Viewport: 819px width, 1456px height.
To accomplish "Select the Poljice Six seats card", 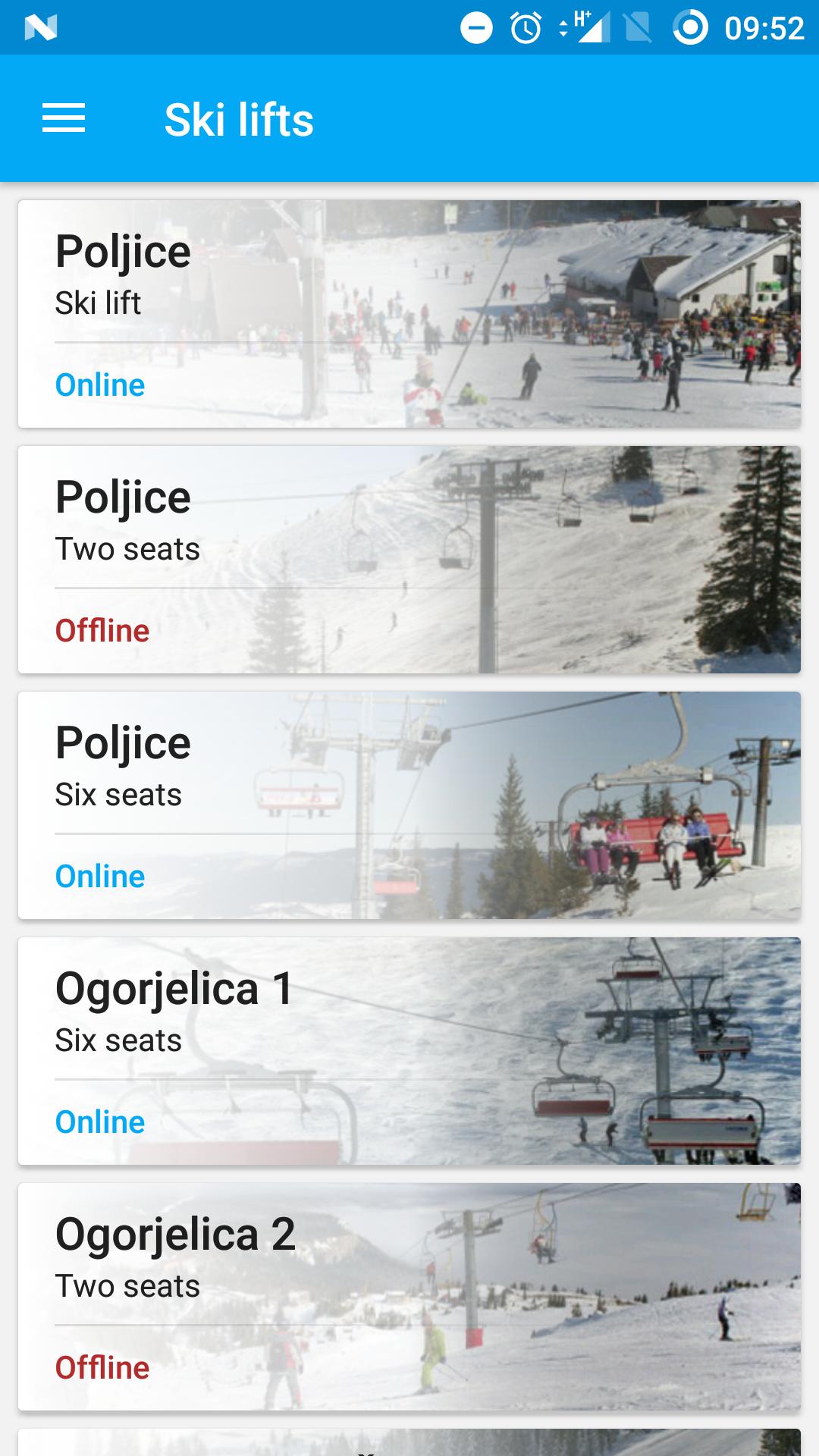I will point(409,805).
